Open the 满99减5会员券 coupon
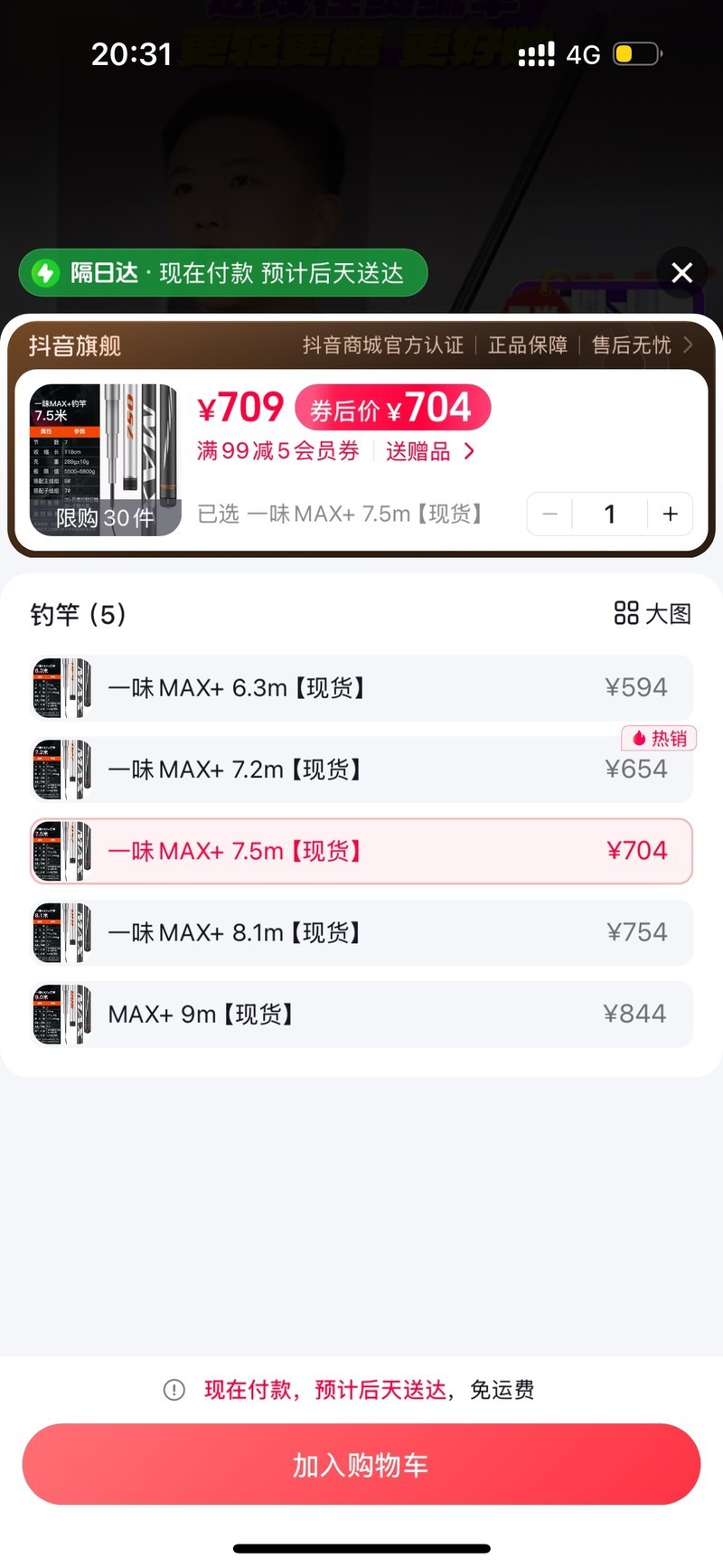The width and height of the screenshot is (723, 1568). tap(278, 451)
